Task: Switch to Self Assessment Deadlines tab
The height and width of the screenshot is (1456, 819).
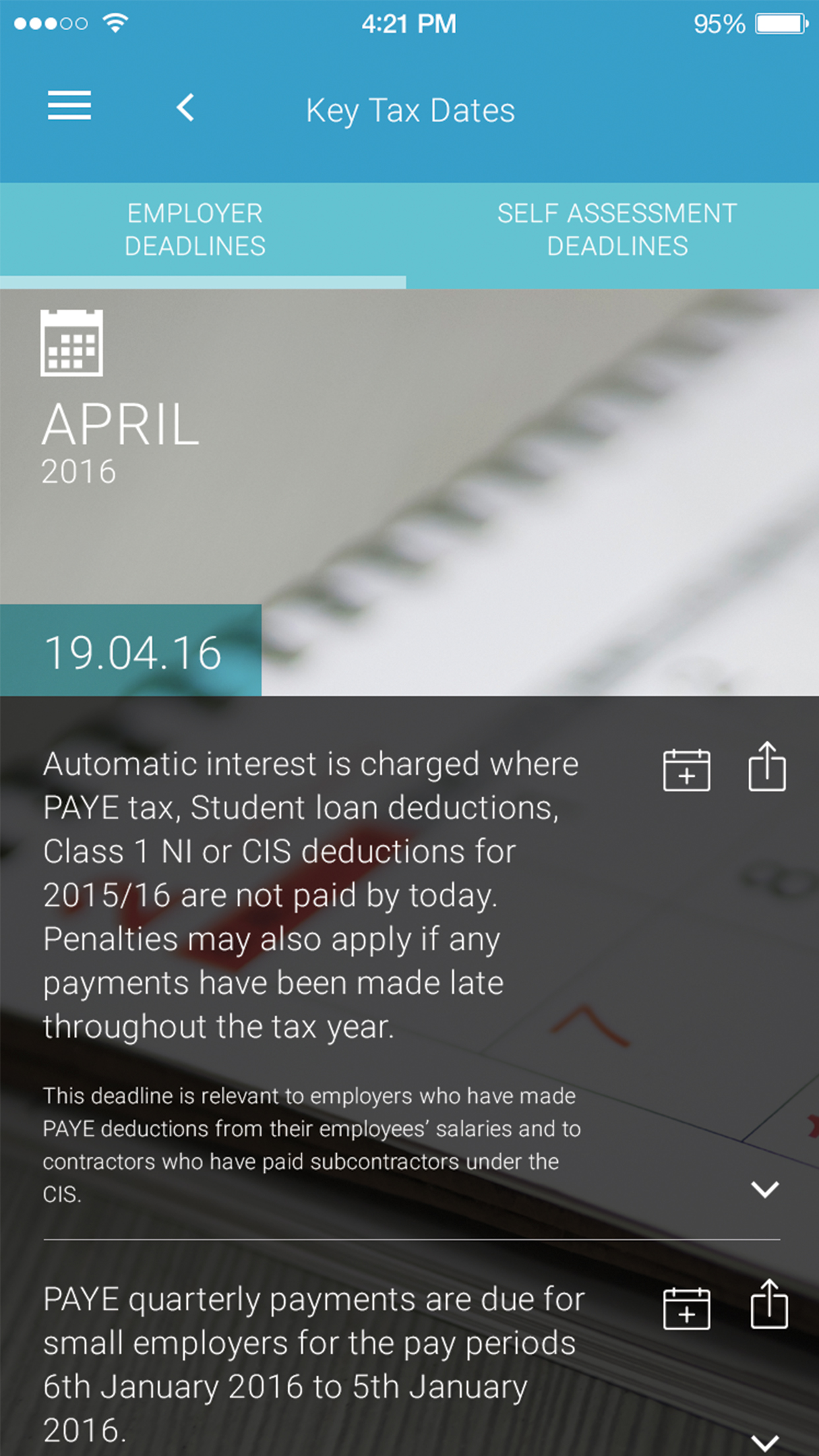Action: [617, 229]
